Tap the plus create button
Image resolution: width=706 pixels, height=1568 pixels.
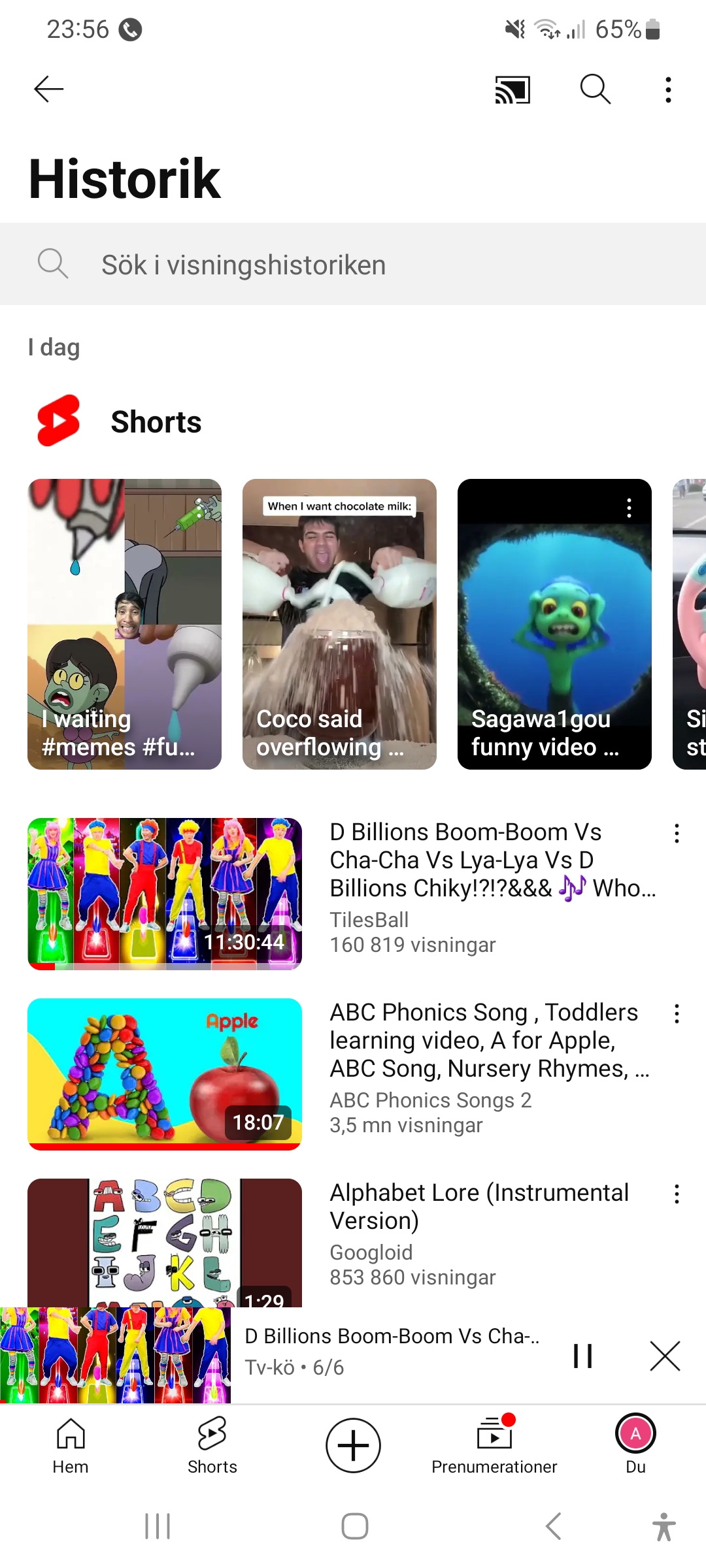click(353, 1445)
